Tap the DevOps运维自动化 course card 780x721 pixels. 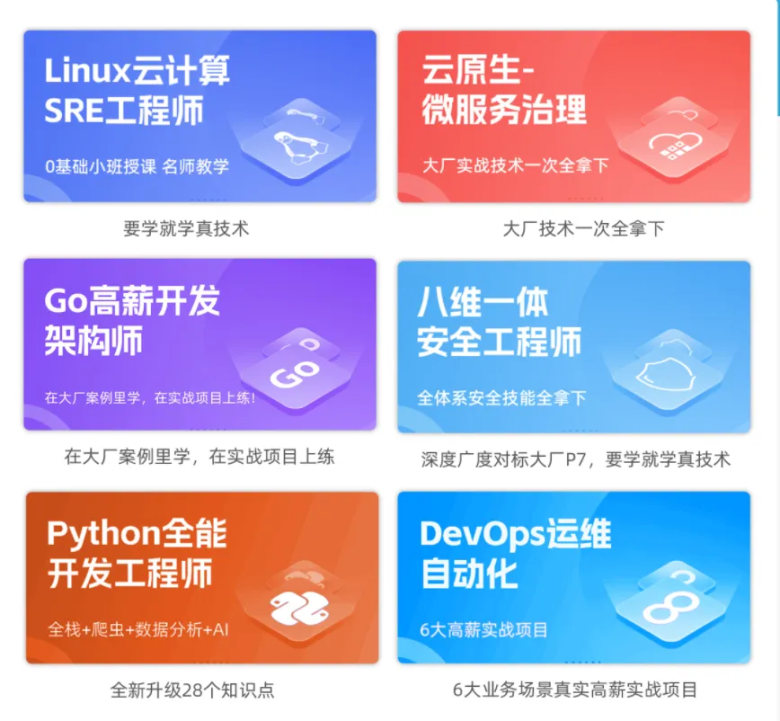[573, 577]
